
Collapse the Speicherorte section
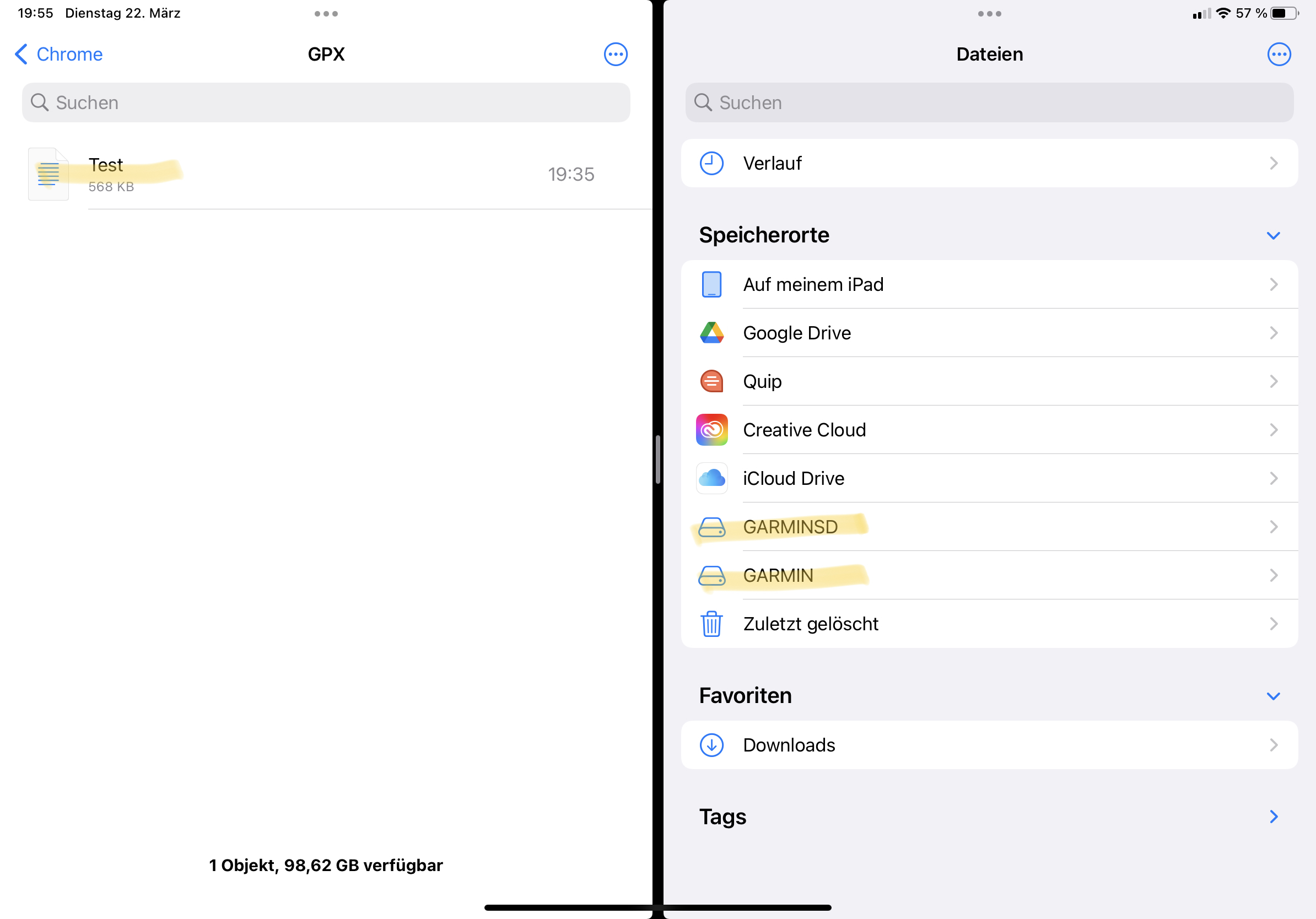point(1273,235)
